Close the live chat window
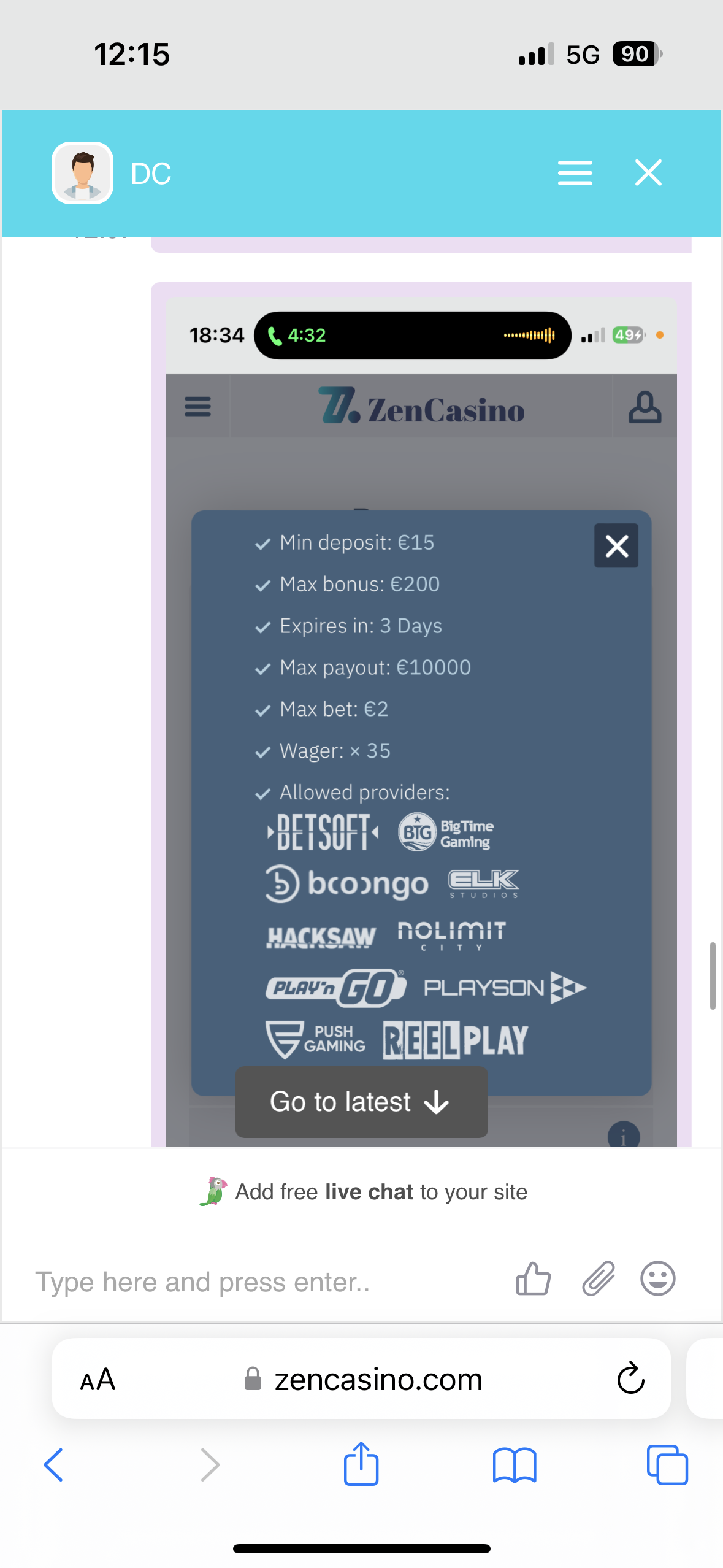This screenshot has width=723, height=1568. point(648,173)
